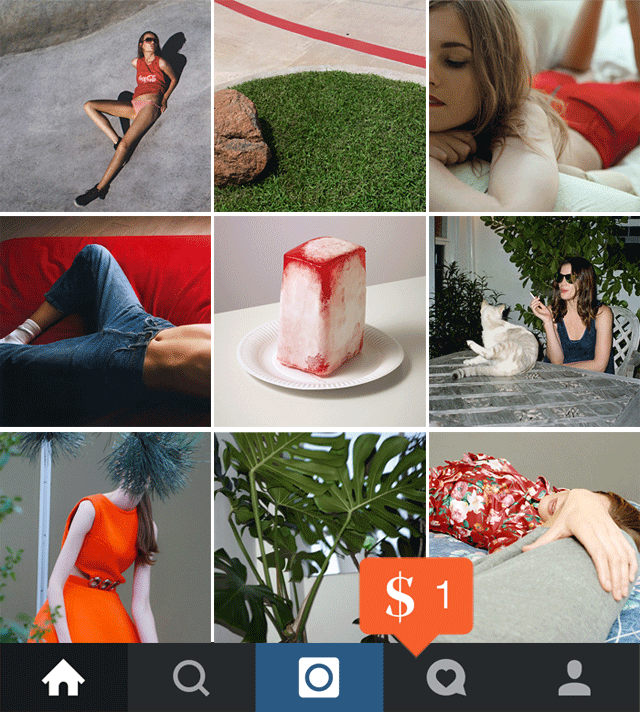640x712 pixels.
Task: Open photo of woman with white cat
Action: (535, 321)
